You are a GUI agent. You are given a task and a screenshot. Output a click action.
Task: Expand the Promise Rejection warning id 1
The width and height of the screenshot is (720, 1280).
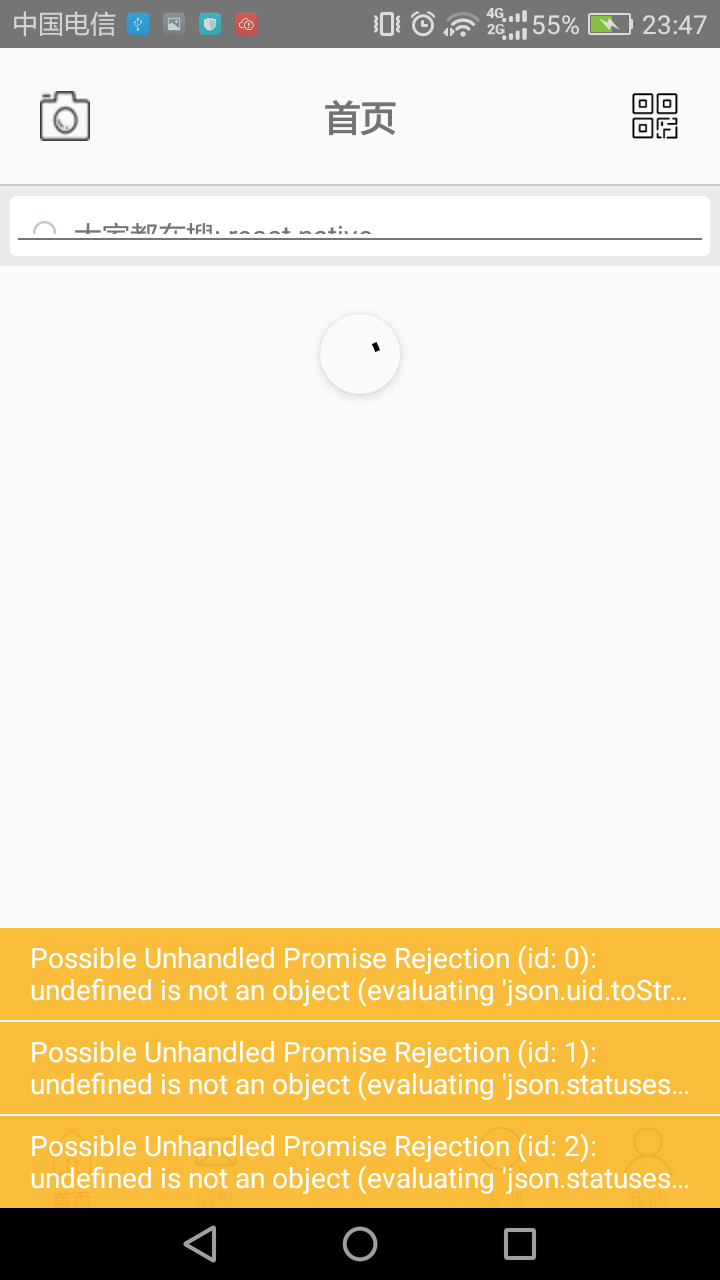(360, 1068)
